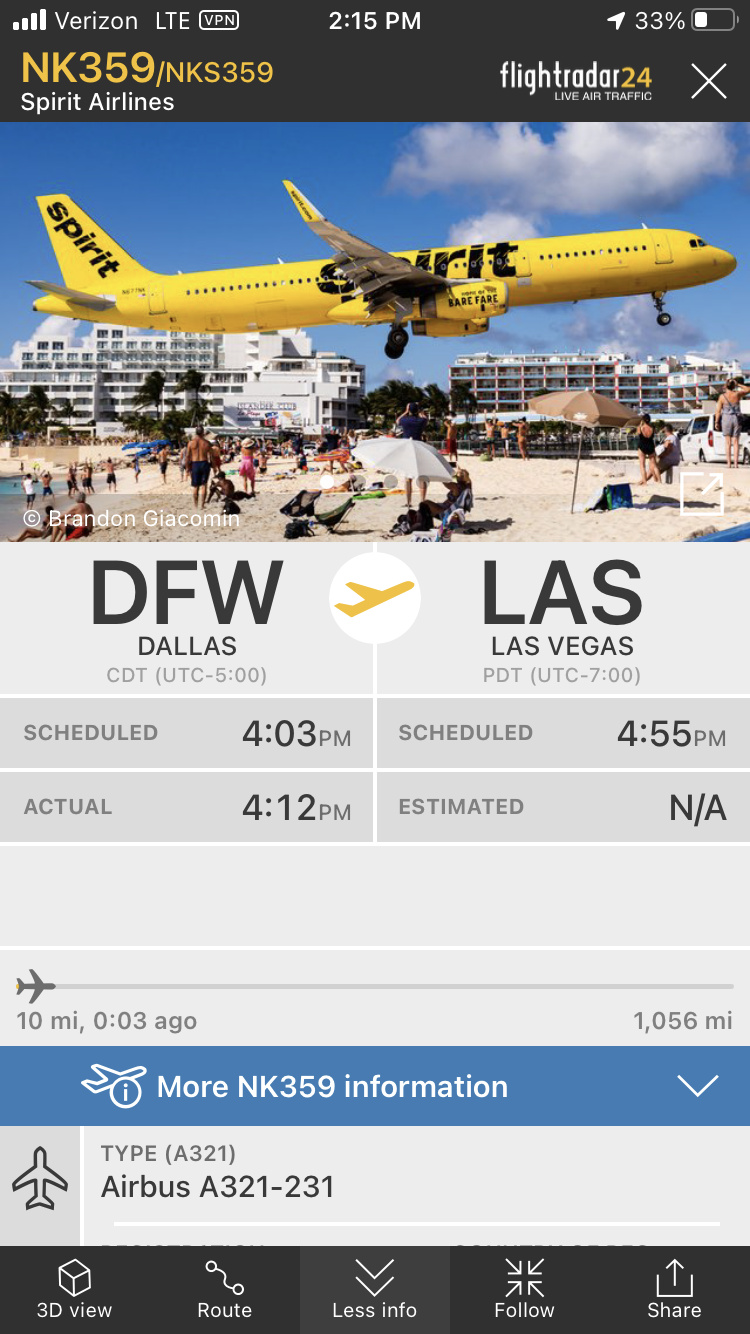Close the NK359 flight details panel

(708, 81)
